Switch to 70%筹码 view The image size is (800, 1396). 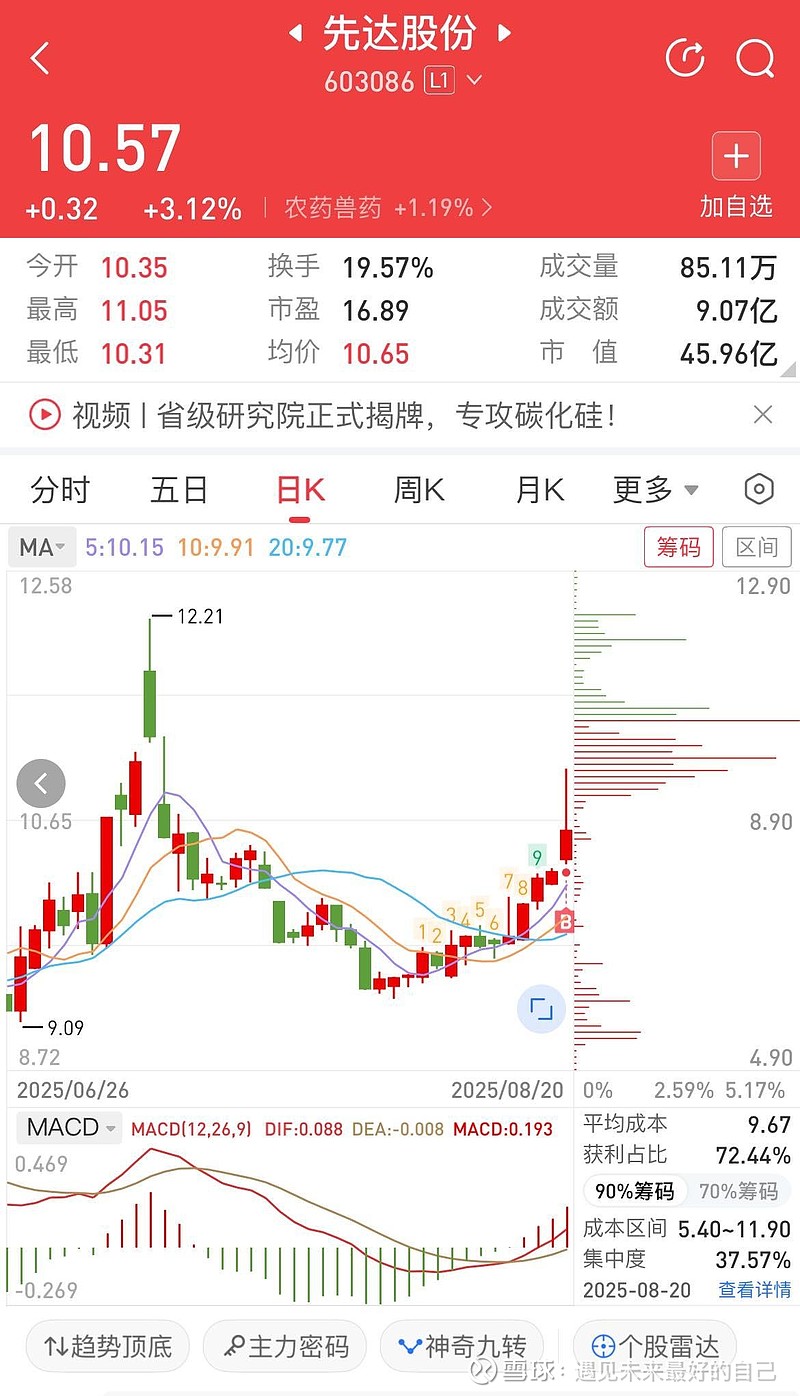click(x=738, y=1191)
